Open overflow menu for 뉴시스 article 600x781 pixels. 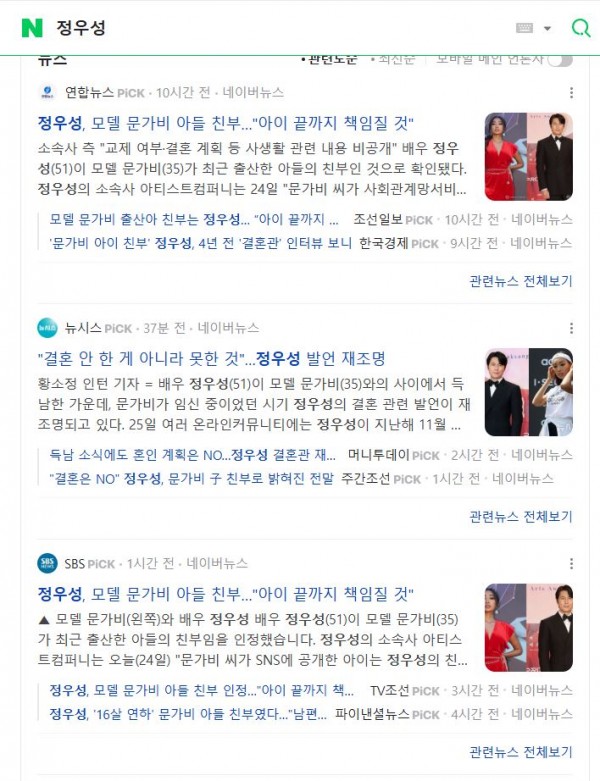pyautogui.click(x=571, y=328)
